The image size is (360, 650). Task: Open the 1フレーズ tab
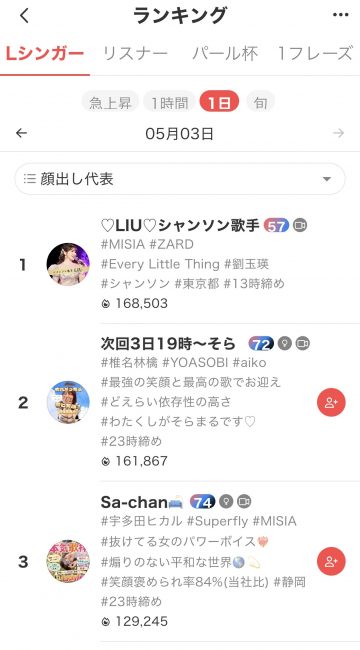coord(315,53)
